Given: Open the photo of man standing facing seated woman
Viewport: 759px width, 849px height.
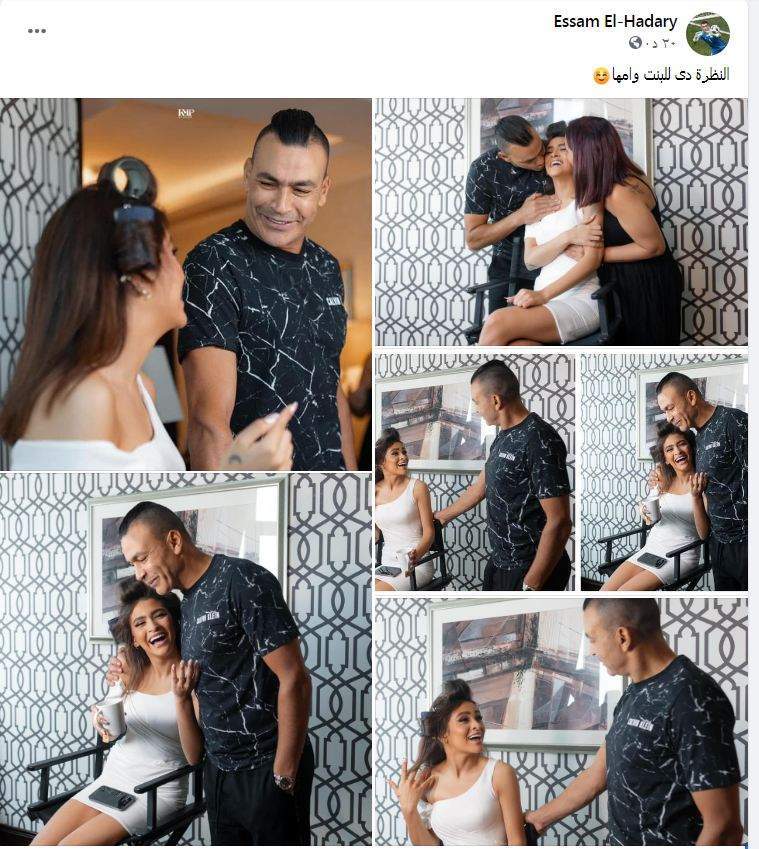Looking at the screenshot, I should (x=475, y=471).
